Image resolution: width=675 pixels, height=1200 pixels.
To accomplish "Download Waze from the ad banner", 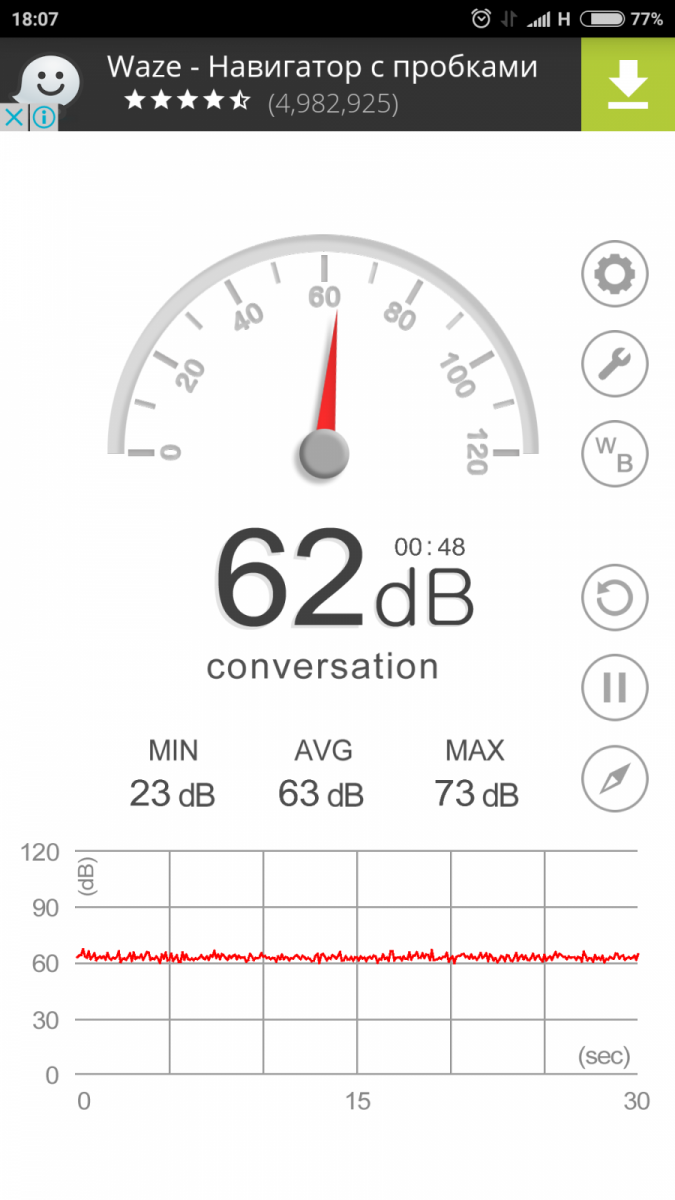I will (628, 85).
